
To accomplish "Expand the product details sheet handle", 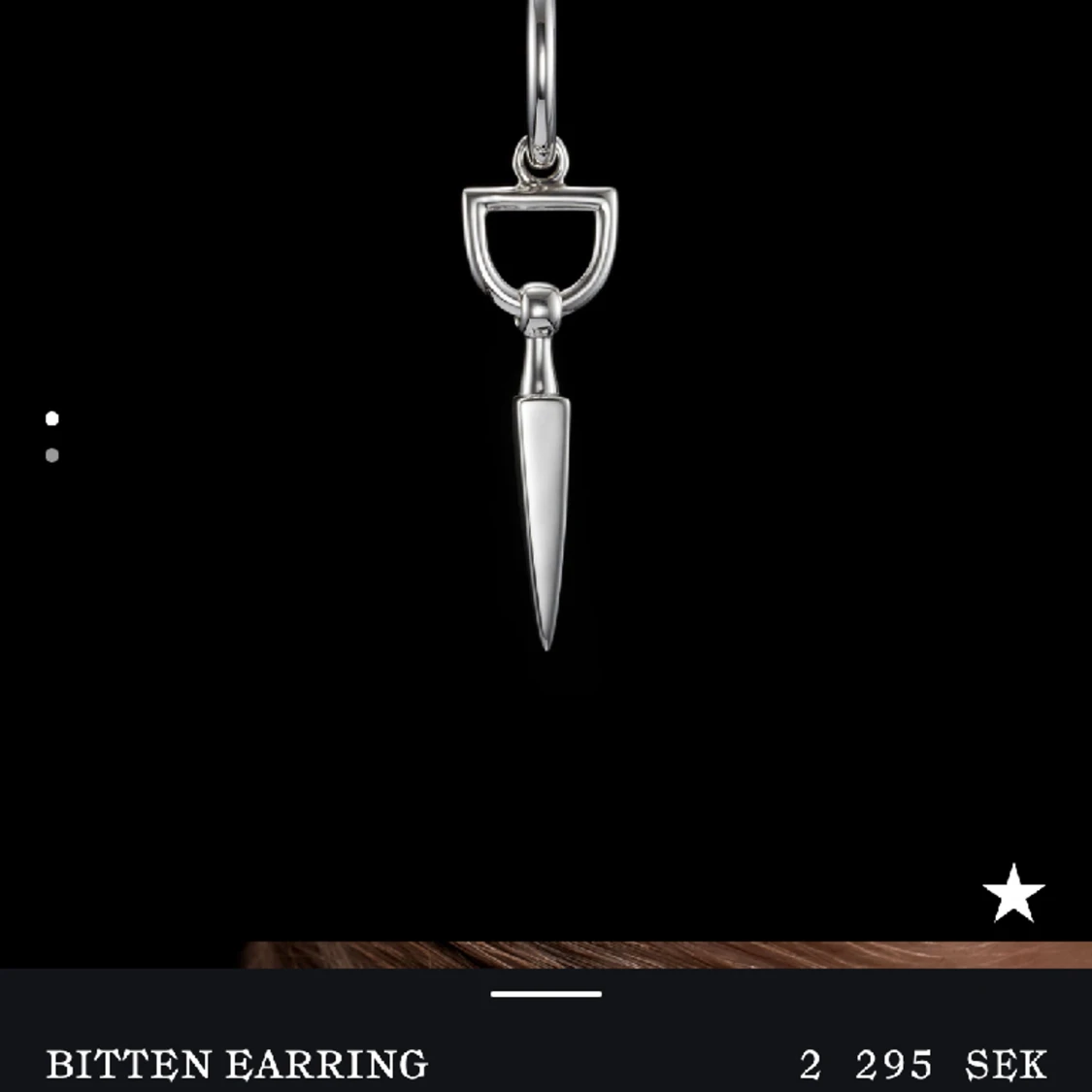I will (x=546, y=994).
